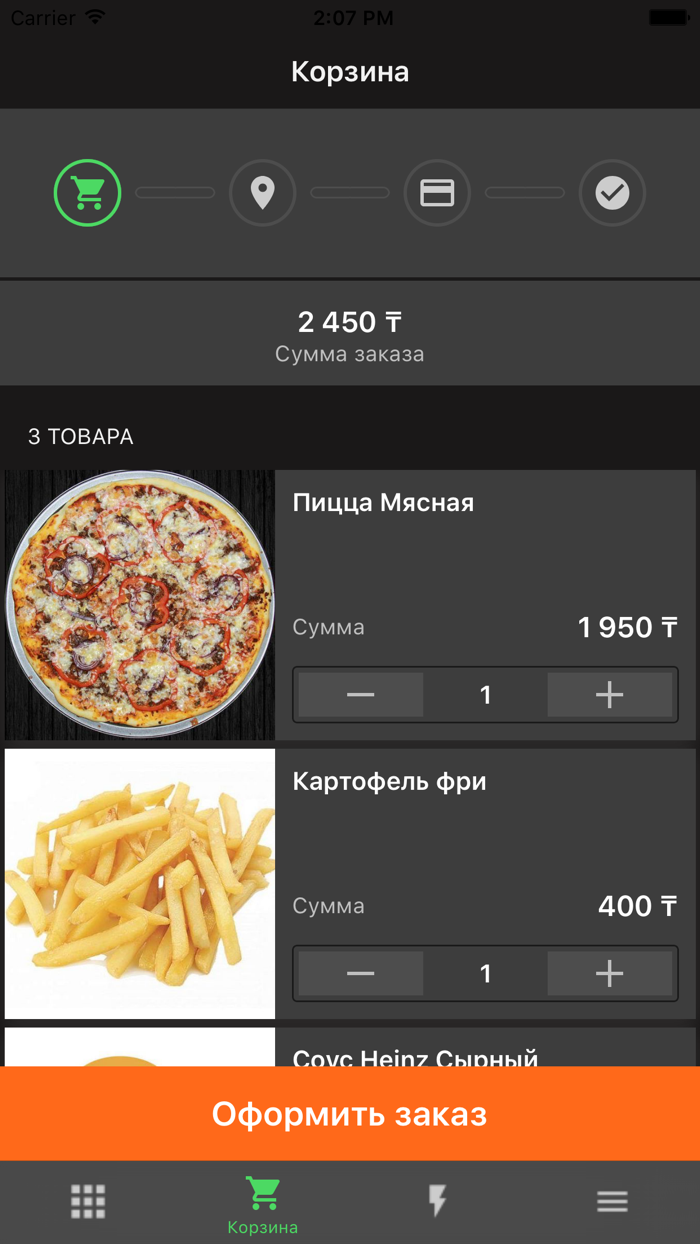Open the Пицца Мясная product image
The image size is (700, 1244).
click(x=140, y=605)
